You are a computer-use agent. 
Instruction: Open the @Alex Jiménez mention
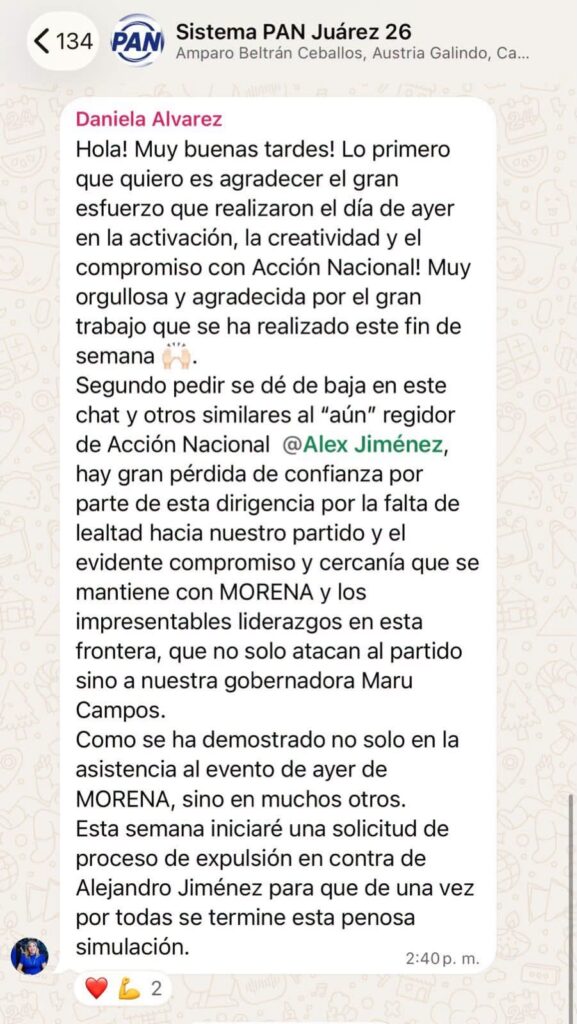(x=364, y=445)
